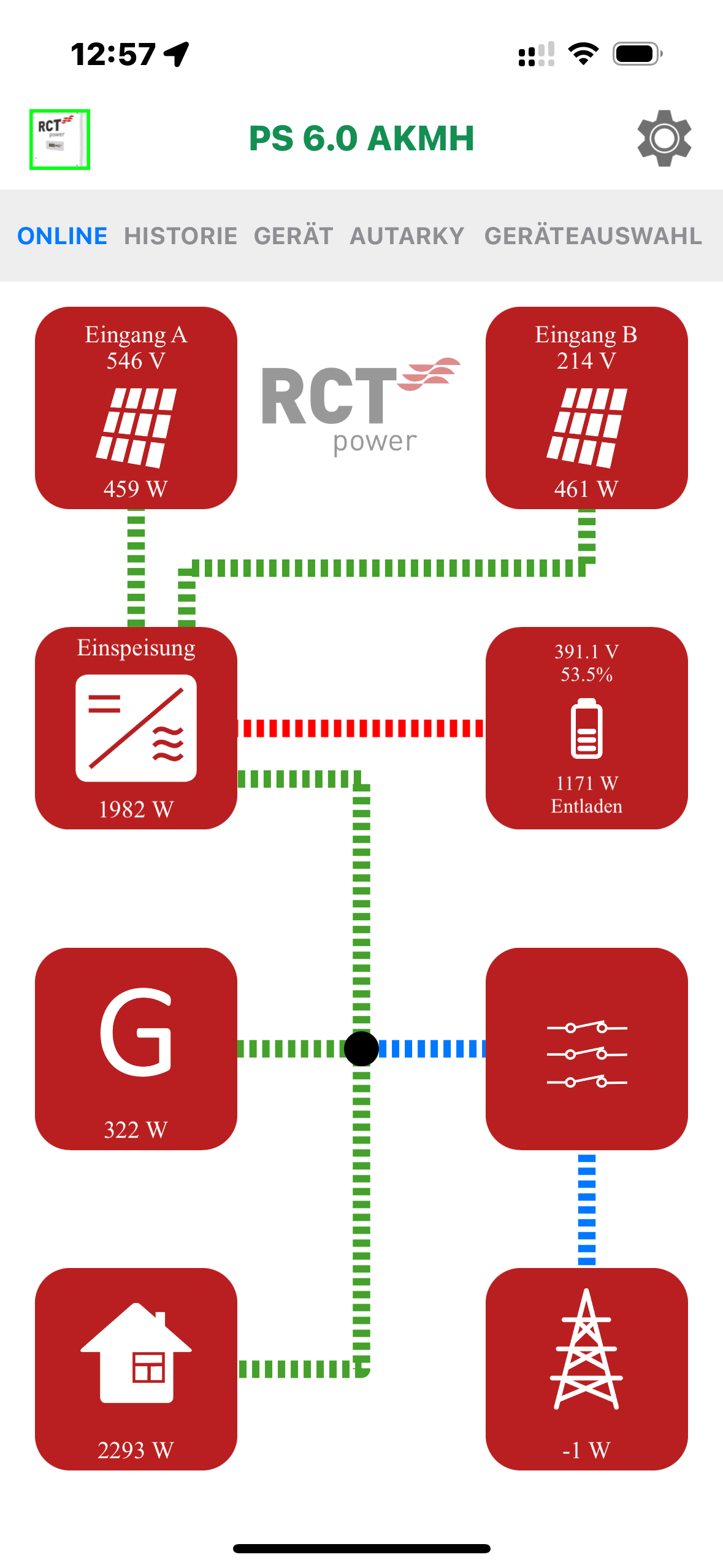
Task: Tap the RCT power device icon
Action: (x=60, y=139)
